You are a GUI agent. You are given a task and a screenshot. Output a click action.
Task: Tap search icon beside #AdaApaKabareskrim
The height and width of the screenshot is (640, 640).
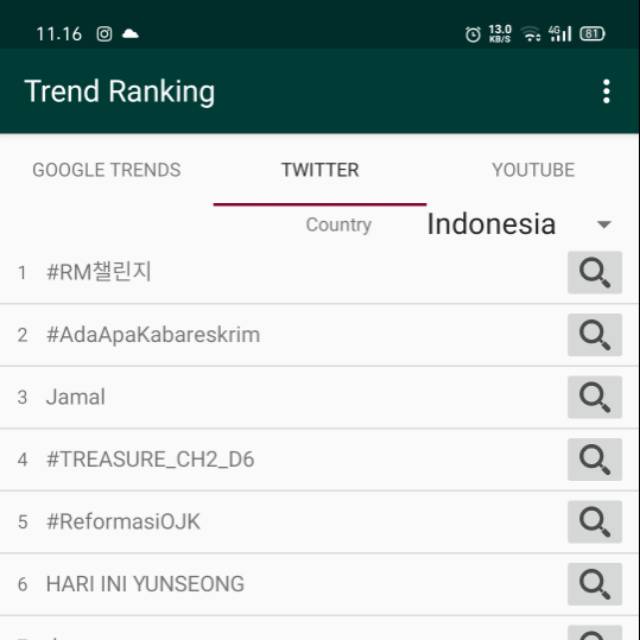click(x=594, y=335)
